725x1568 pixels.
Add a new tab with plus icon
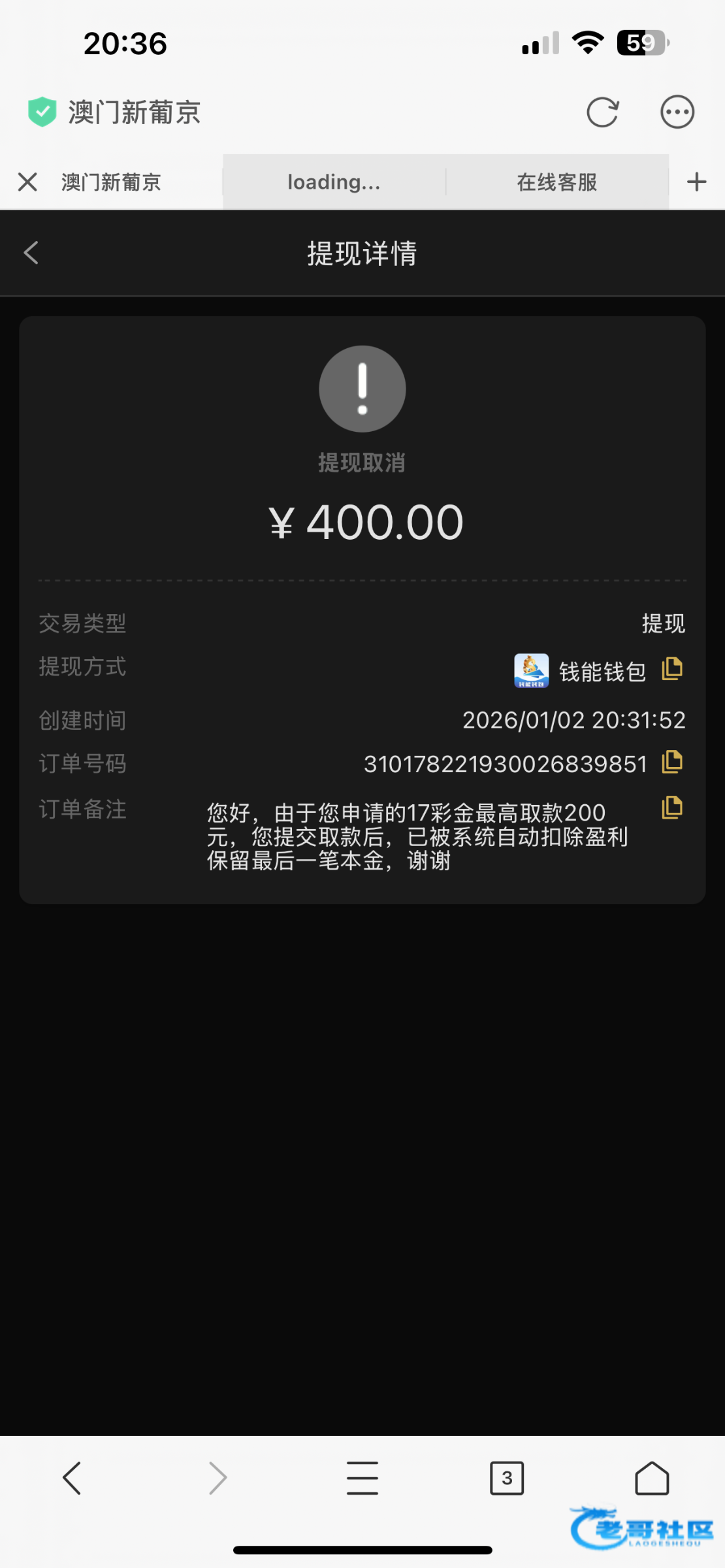pyautogui.click(x=697, y=182)
